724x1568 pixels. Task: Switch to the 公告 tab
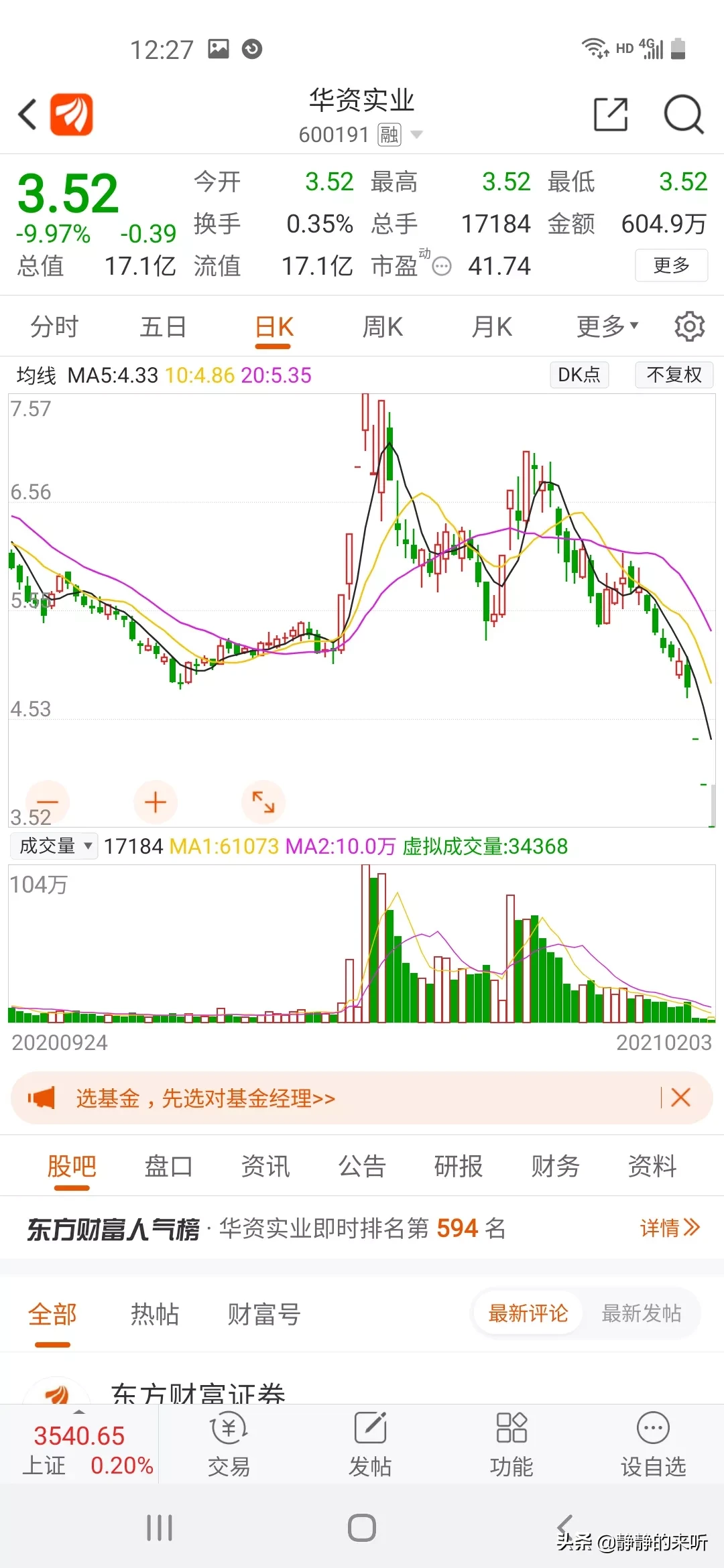coord(362,1167)
